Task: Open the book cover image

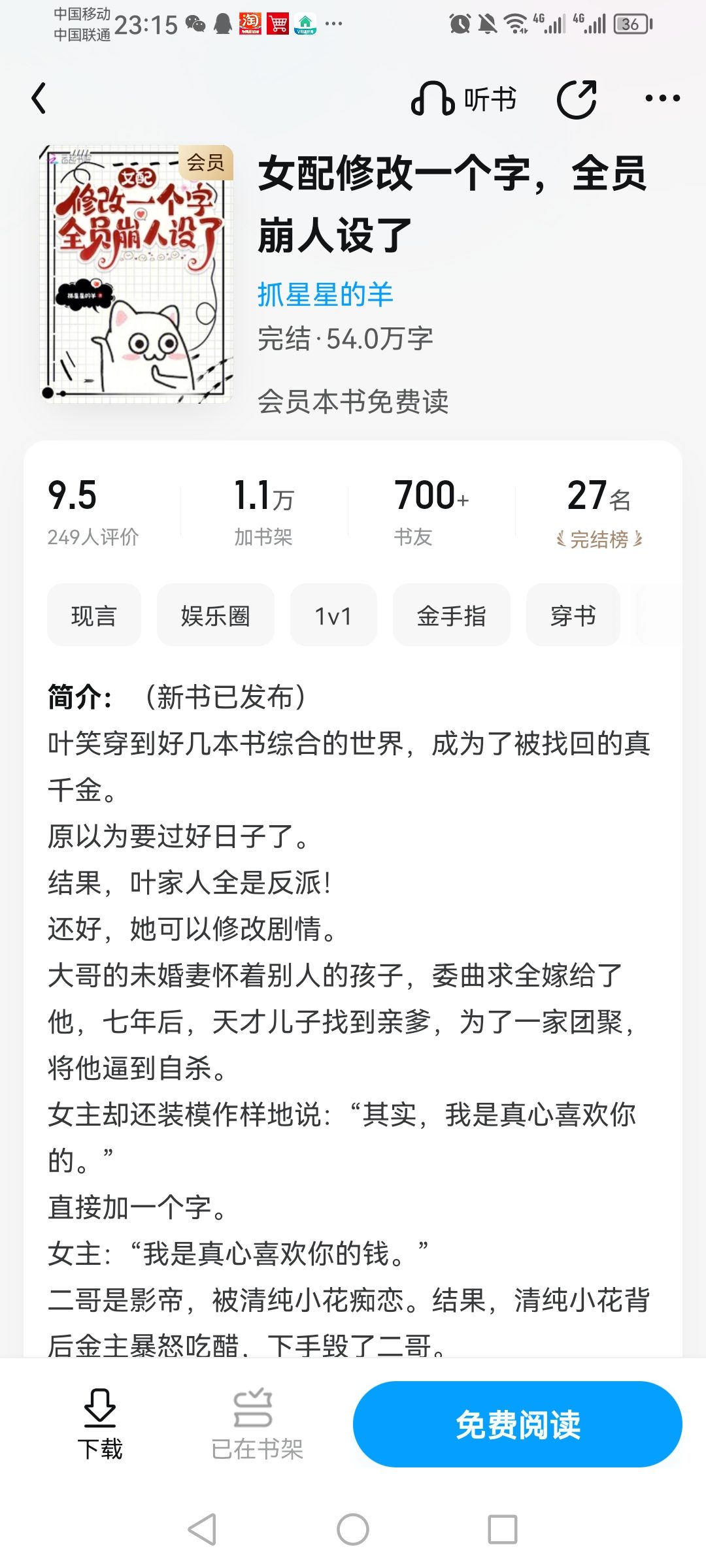Action: 136,273
